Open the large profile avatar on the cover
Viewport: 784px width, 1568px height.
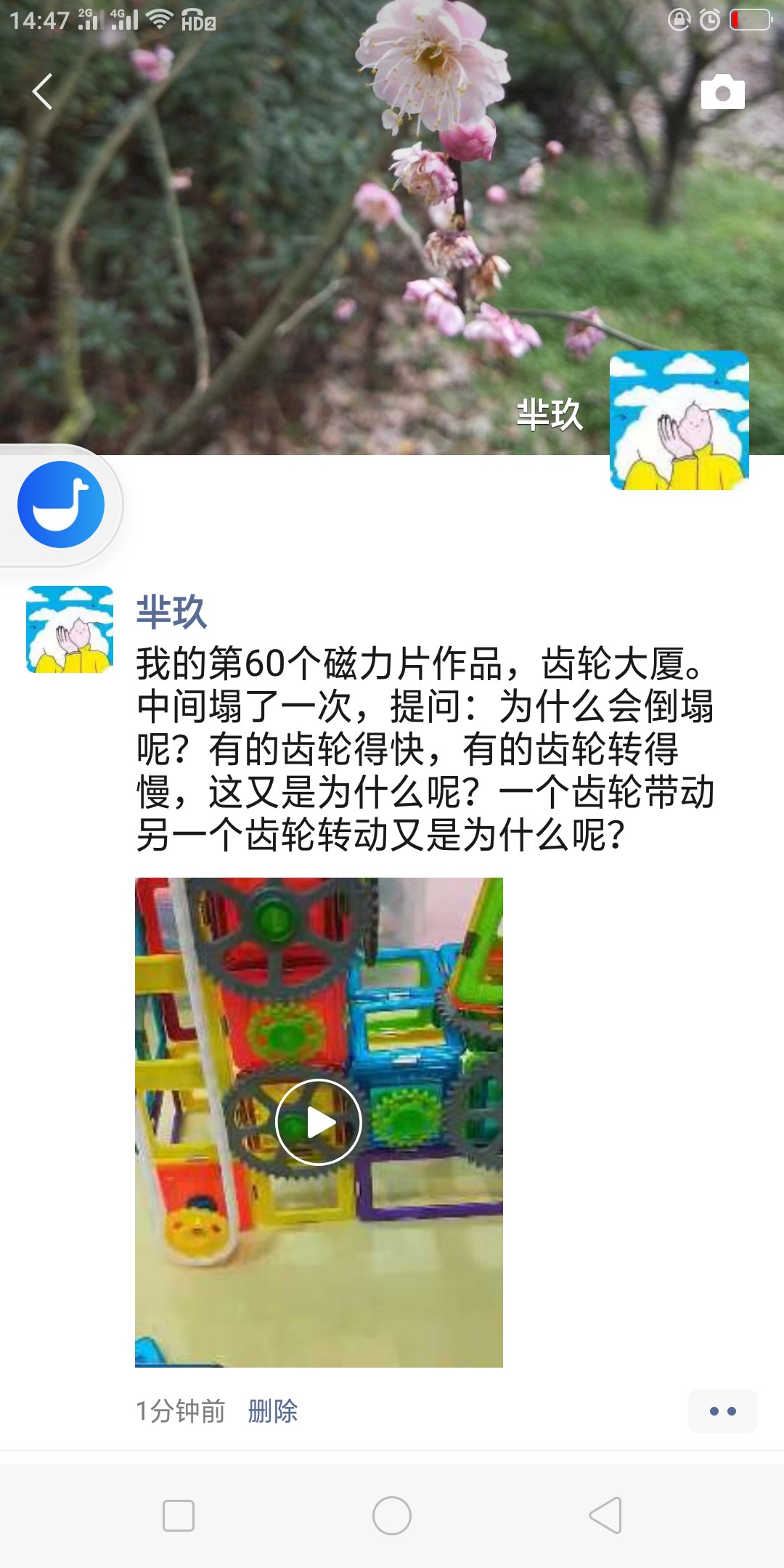679,420
